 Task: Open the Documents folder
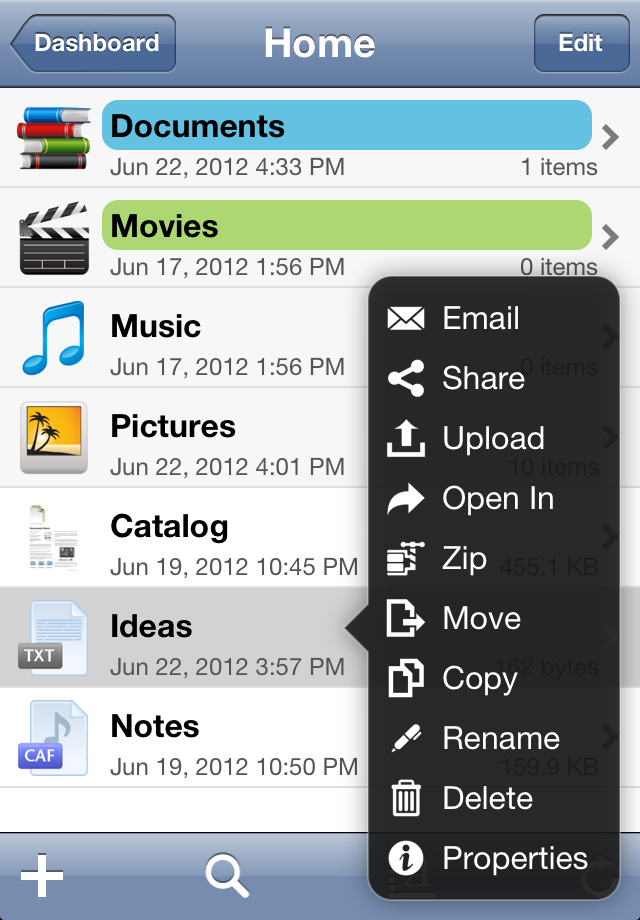coord(300,138)
